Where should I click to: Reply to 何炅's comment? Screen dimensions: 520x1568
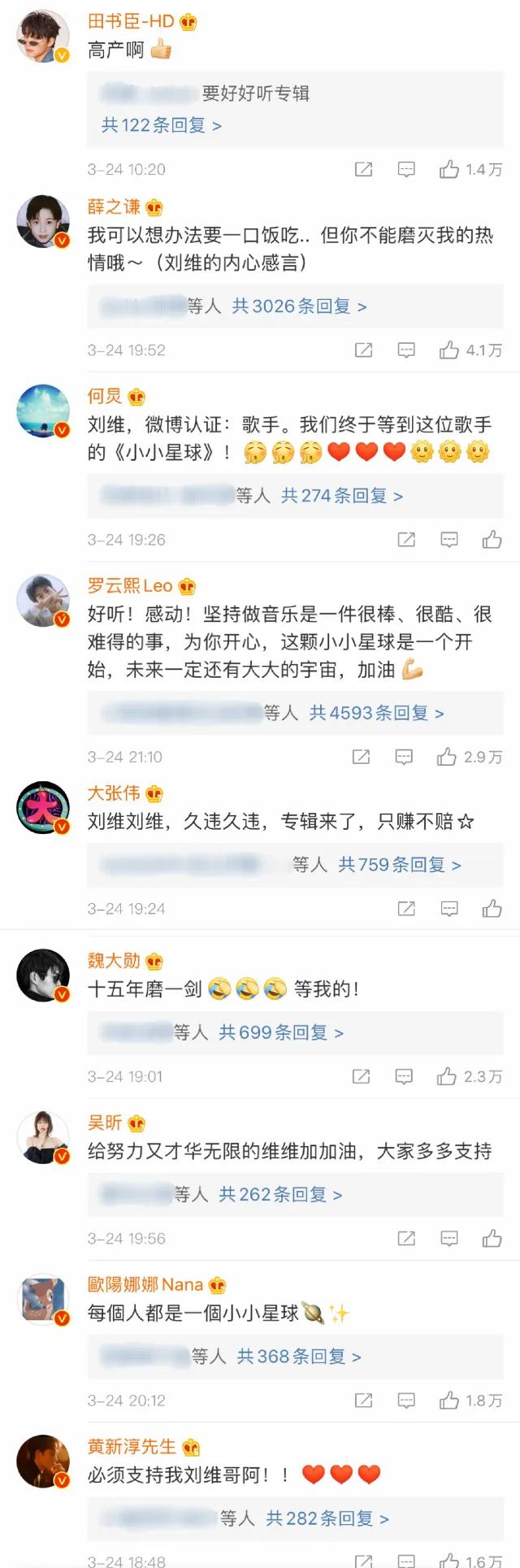[x=449, y=540]
